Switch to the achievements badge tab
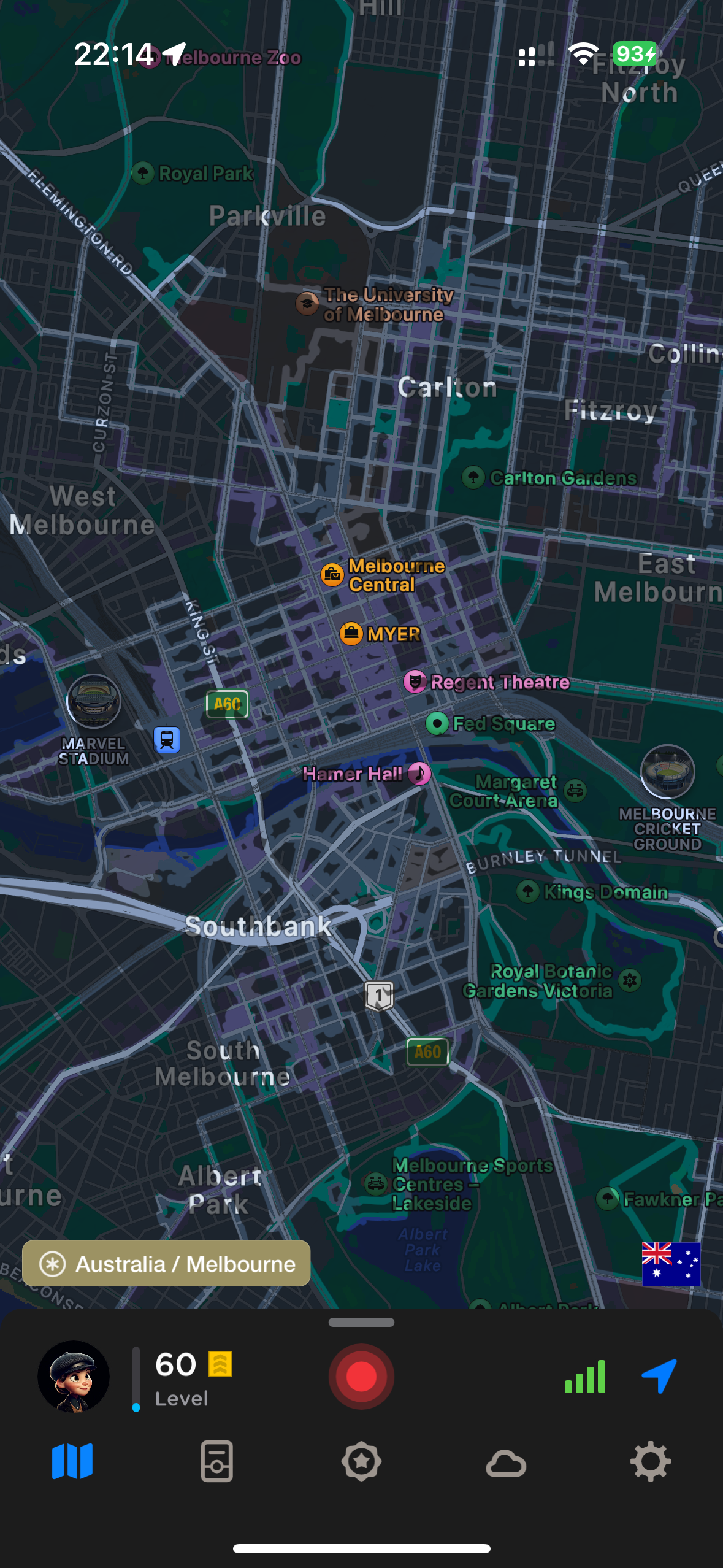Viewport: 723px width, 1568px height. pyautogui.click(x=361, y=1461)
